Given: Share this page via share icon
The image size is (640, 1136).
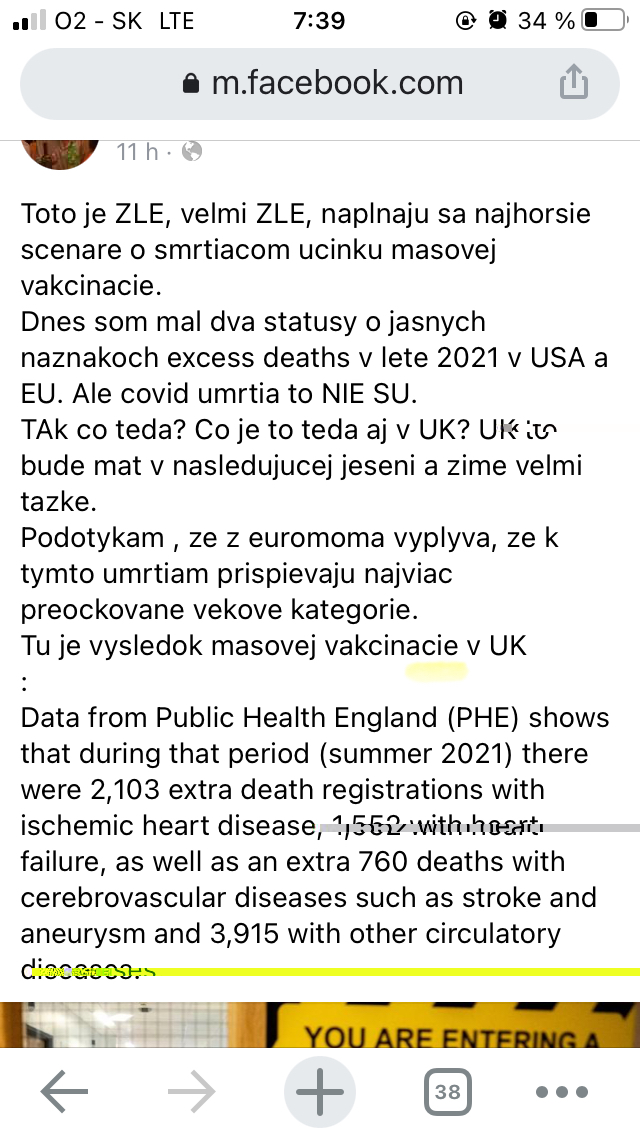Looking at the screenshot, I should click(x=573, y=82).
